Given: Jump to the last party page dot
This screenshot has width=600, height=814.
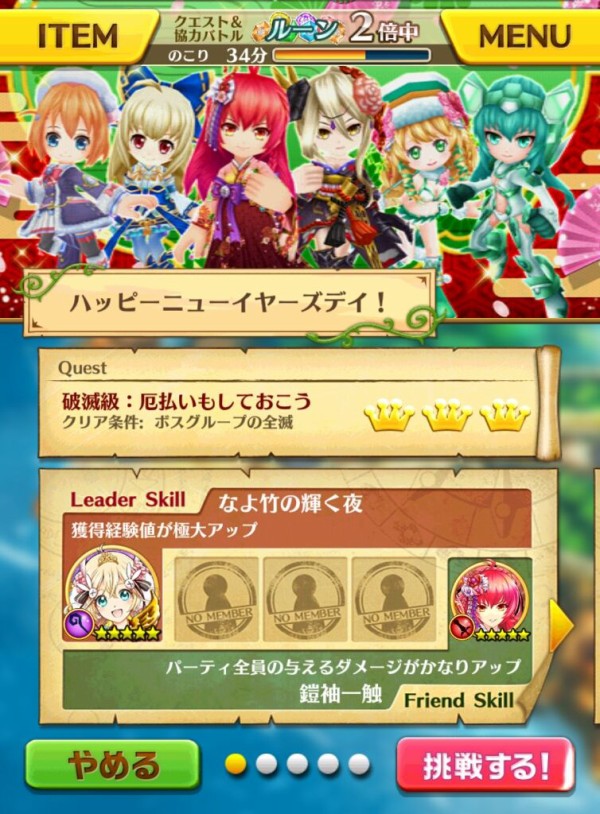Looking at the screenshot, I should click(x=359, y=765).
